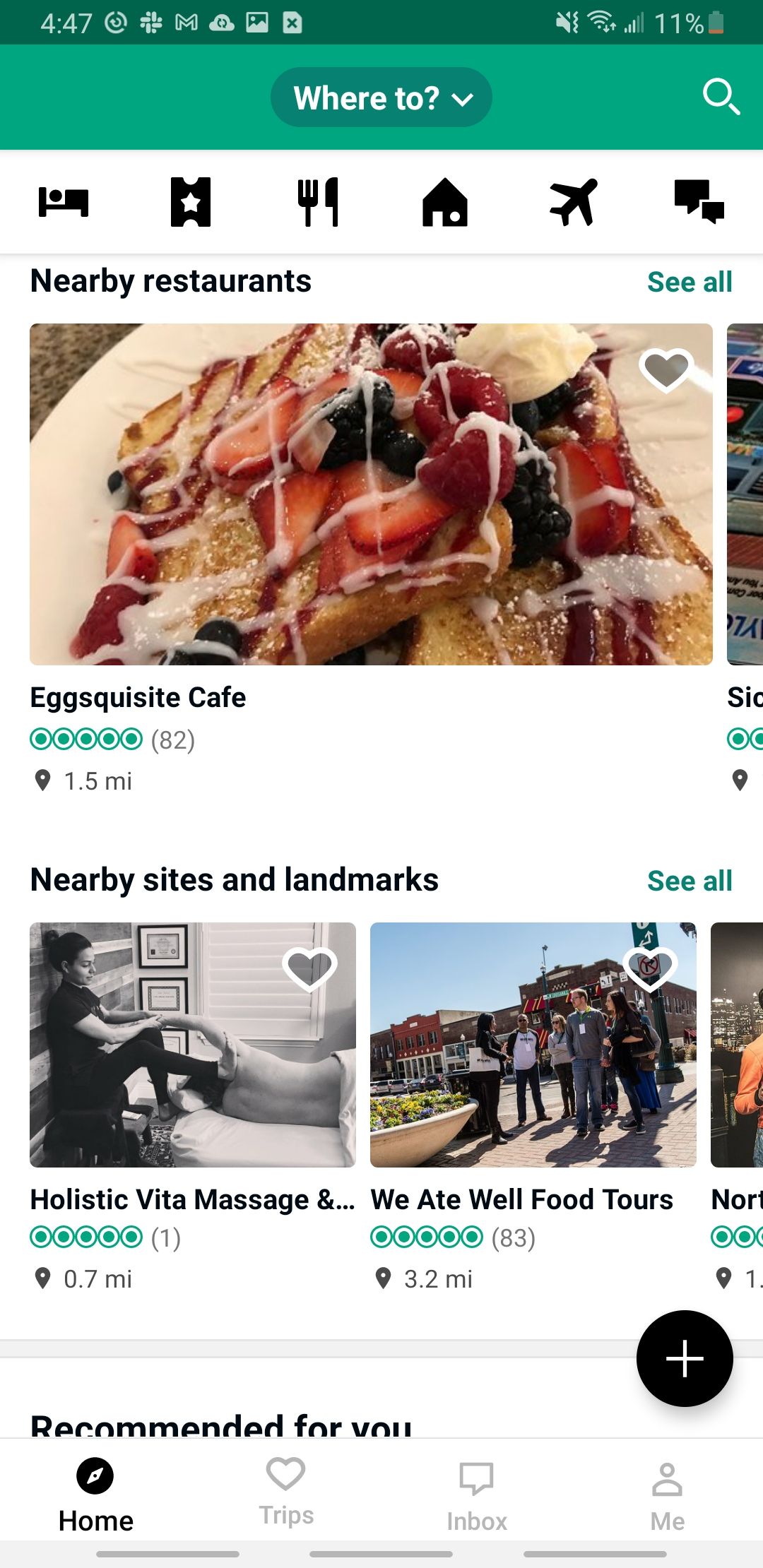Tap the search magnifier icon

click(x=721, y=97)
